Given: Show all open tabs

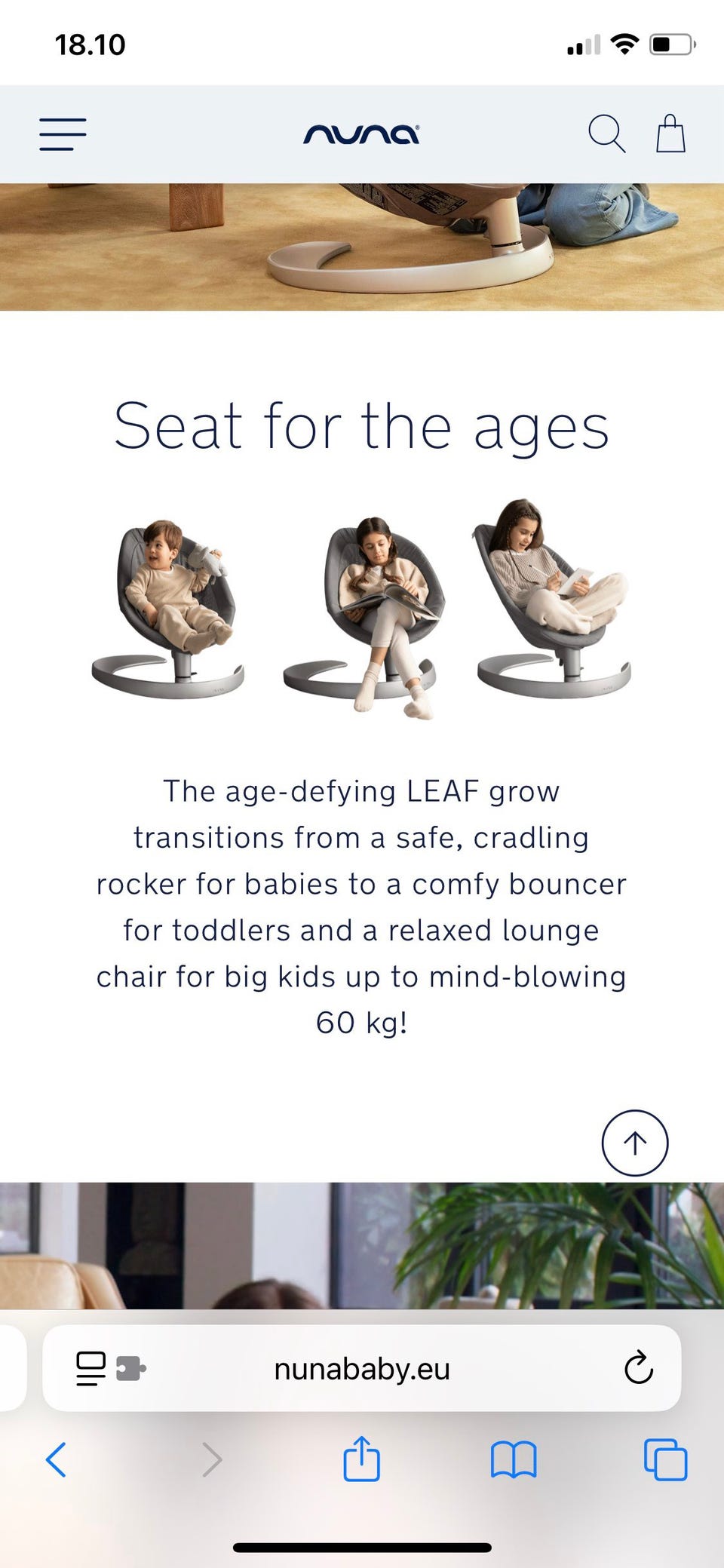Looking at the screenshot, I should click(x=666, y=1459).
